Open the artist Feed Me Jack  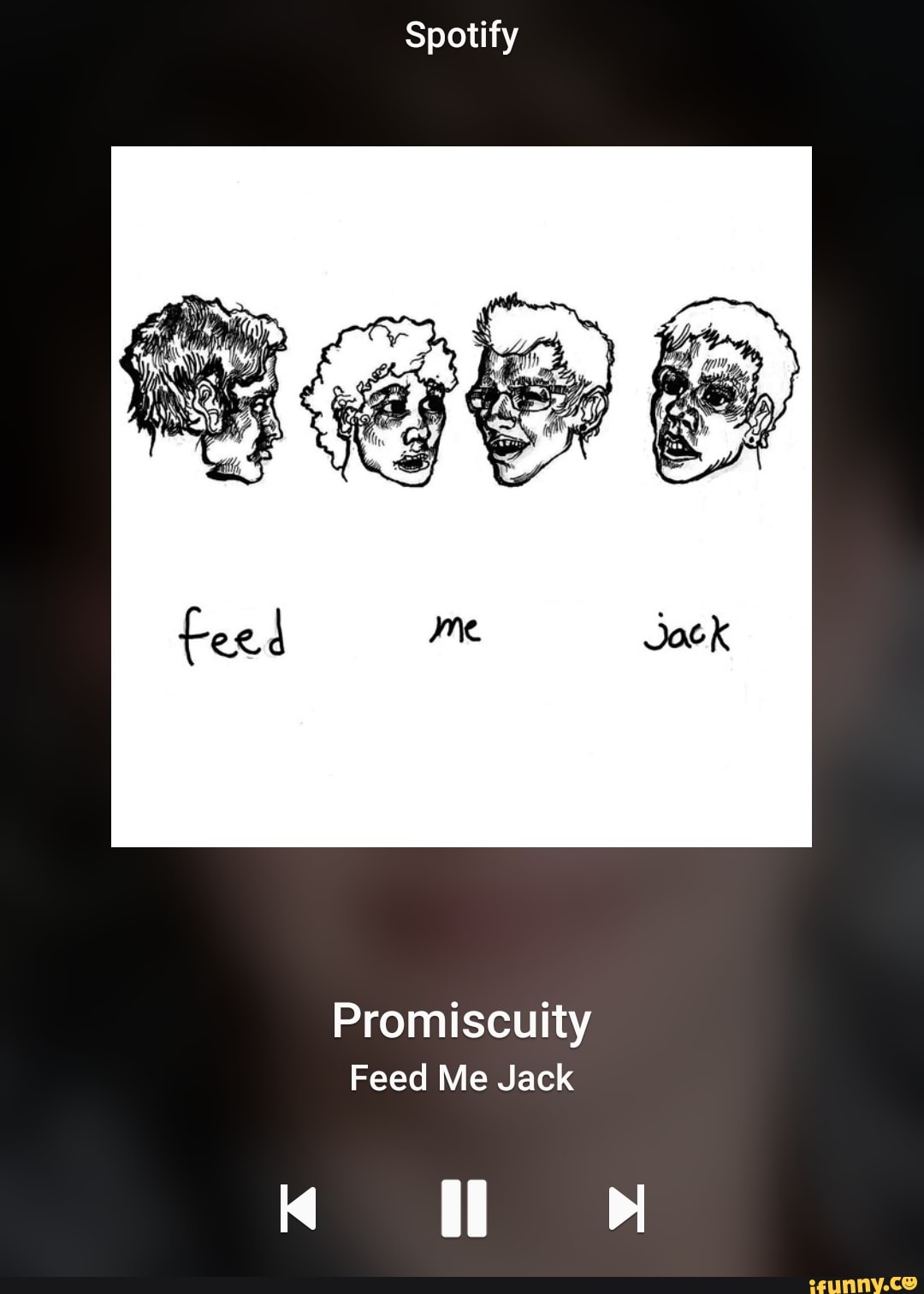click(x=462, y=1078)
